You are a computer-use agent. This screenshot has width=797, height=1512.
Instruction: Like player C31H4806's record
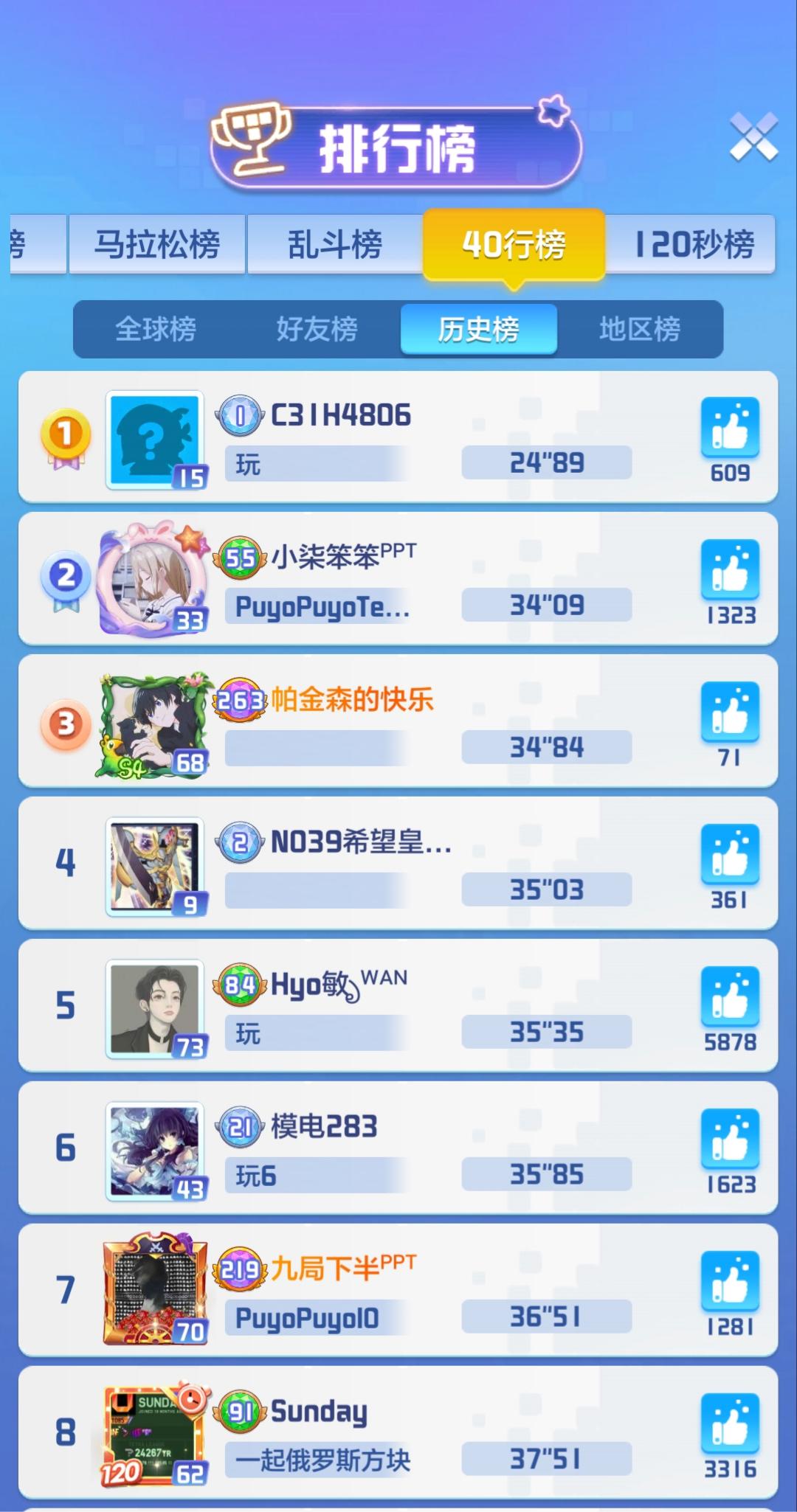coord(729,427)
